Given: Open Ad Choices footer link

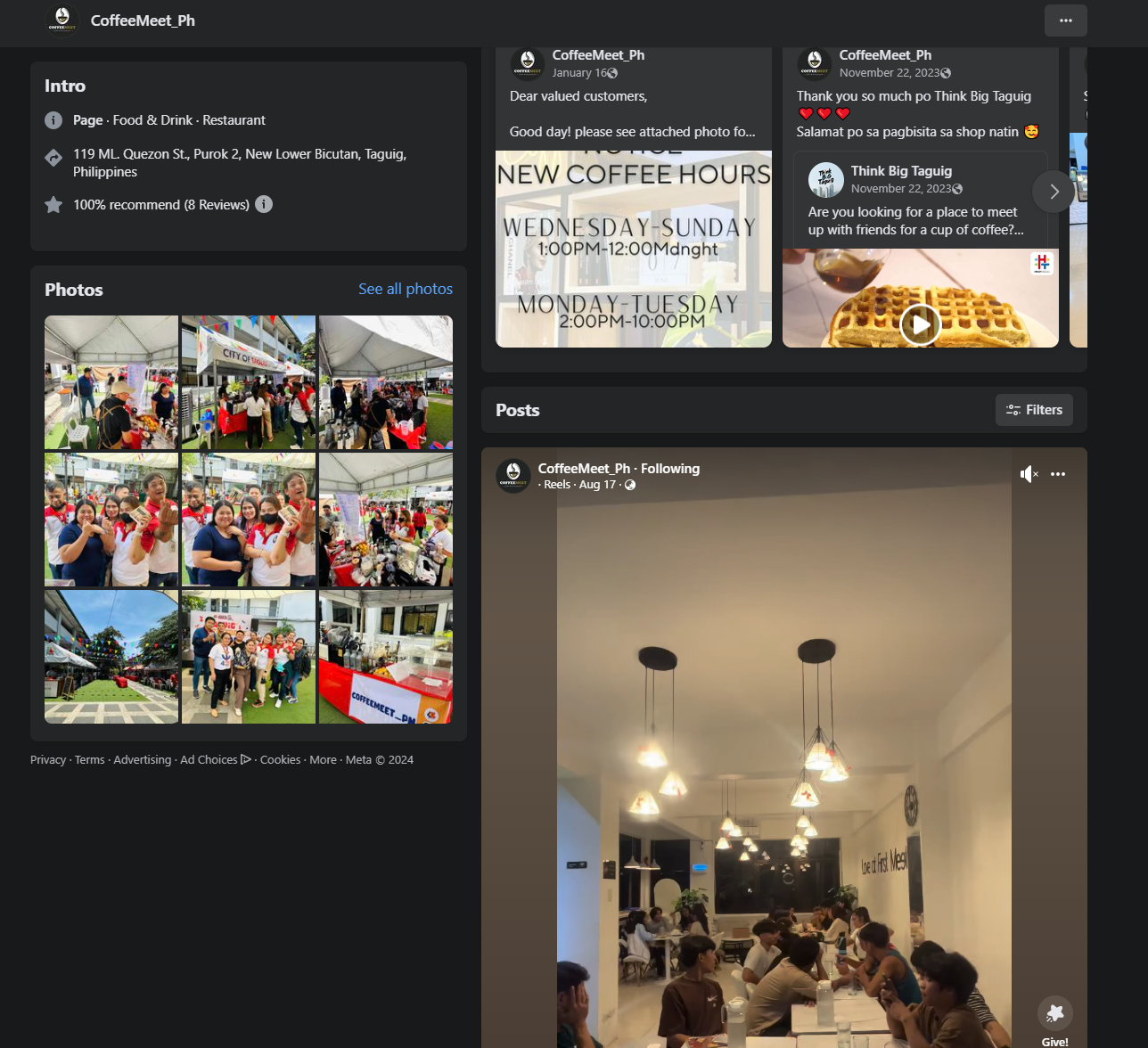Looking at the screenshot, I should tap(214, 760).
